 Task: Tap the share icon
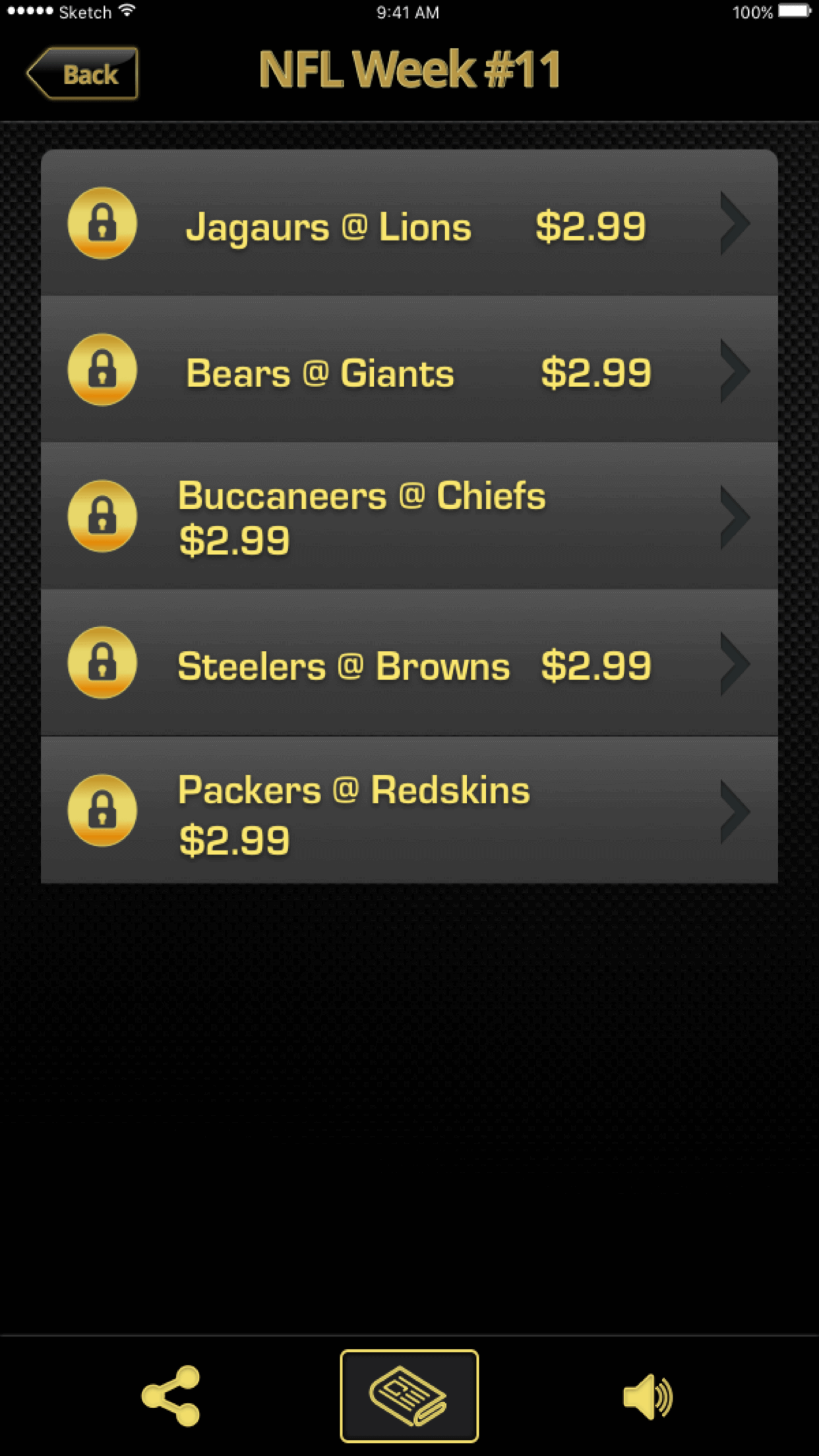tap(171, 1395)
